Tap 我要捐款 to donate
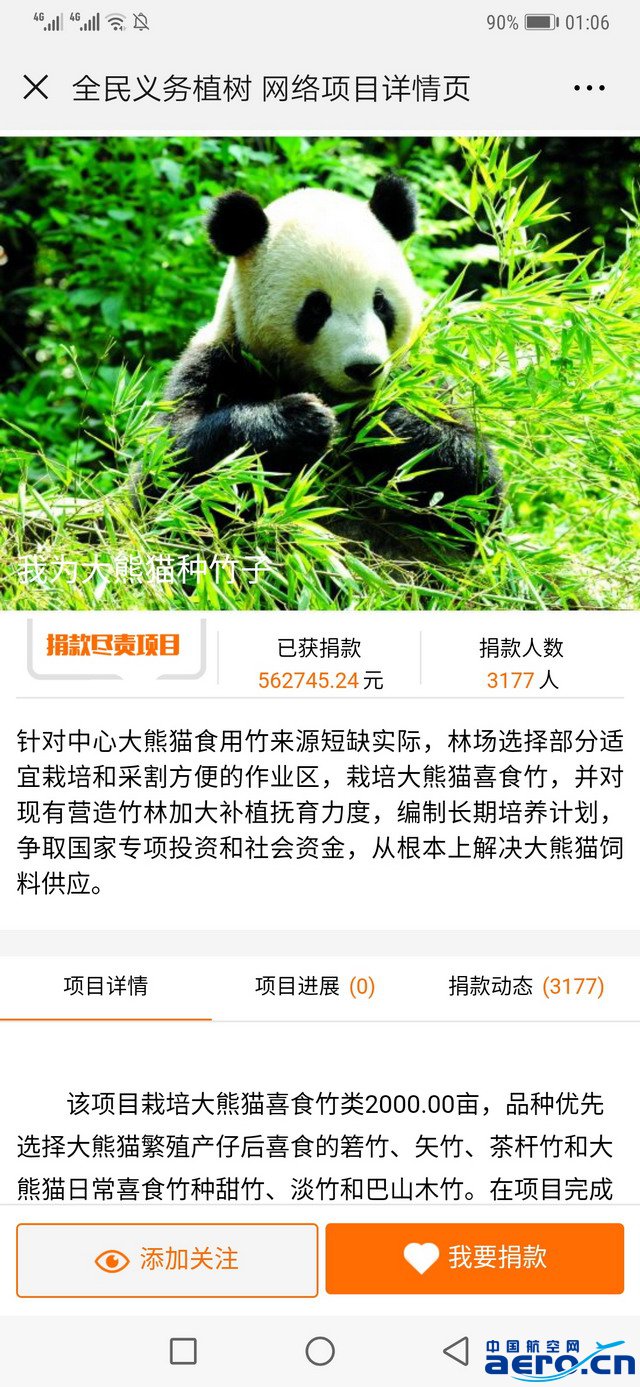 [x=475, y=1259]
